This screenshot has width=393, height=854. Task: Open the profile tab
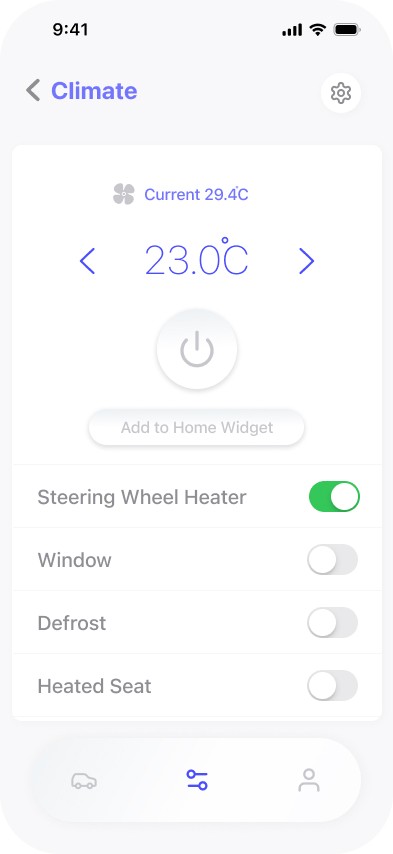[309, 780]
